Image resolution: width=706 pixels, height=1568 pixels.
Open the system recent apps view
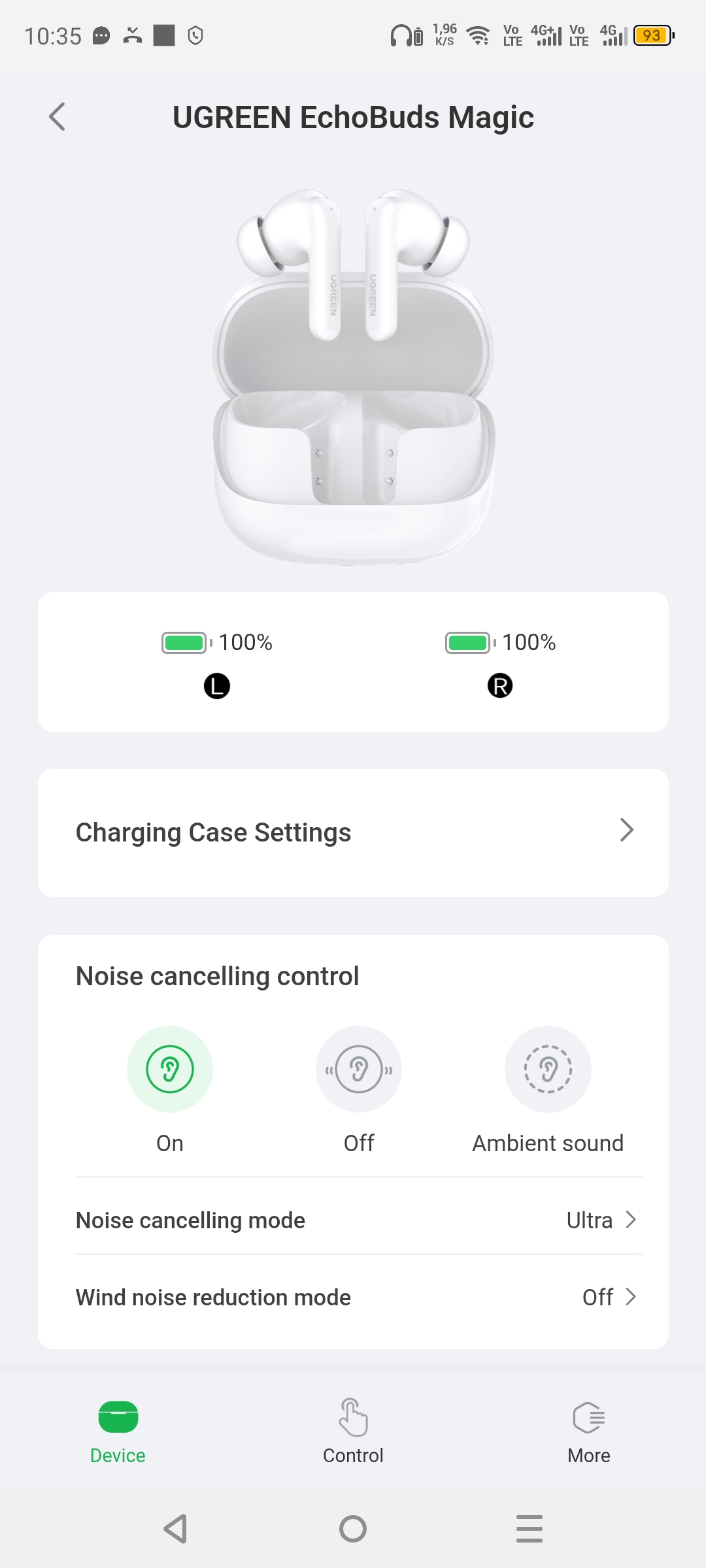(529, 1529)
